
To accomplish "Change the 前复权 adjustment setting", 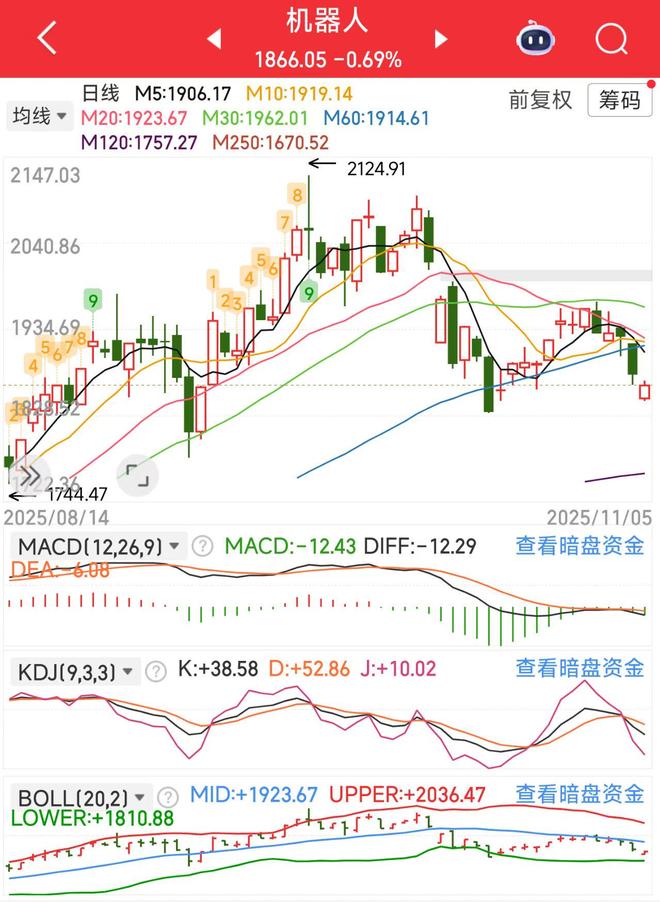I will pos(540,99).
